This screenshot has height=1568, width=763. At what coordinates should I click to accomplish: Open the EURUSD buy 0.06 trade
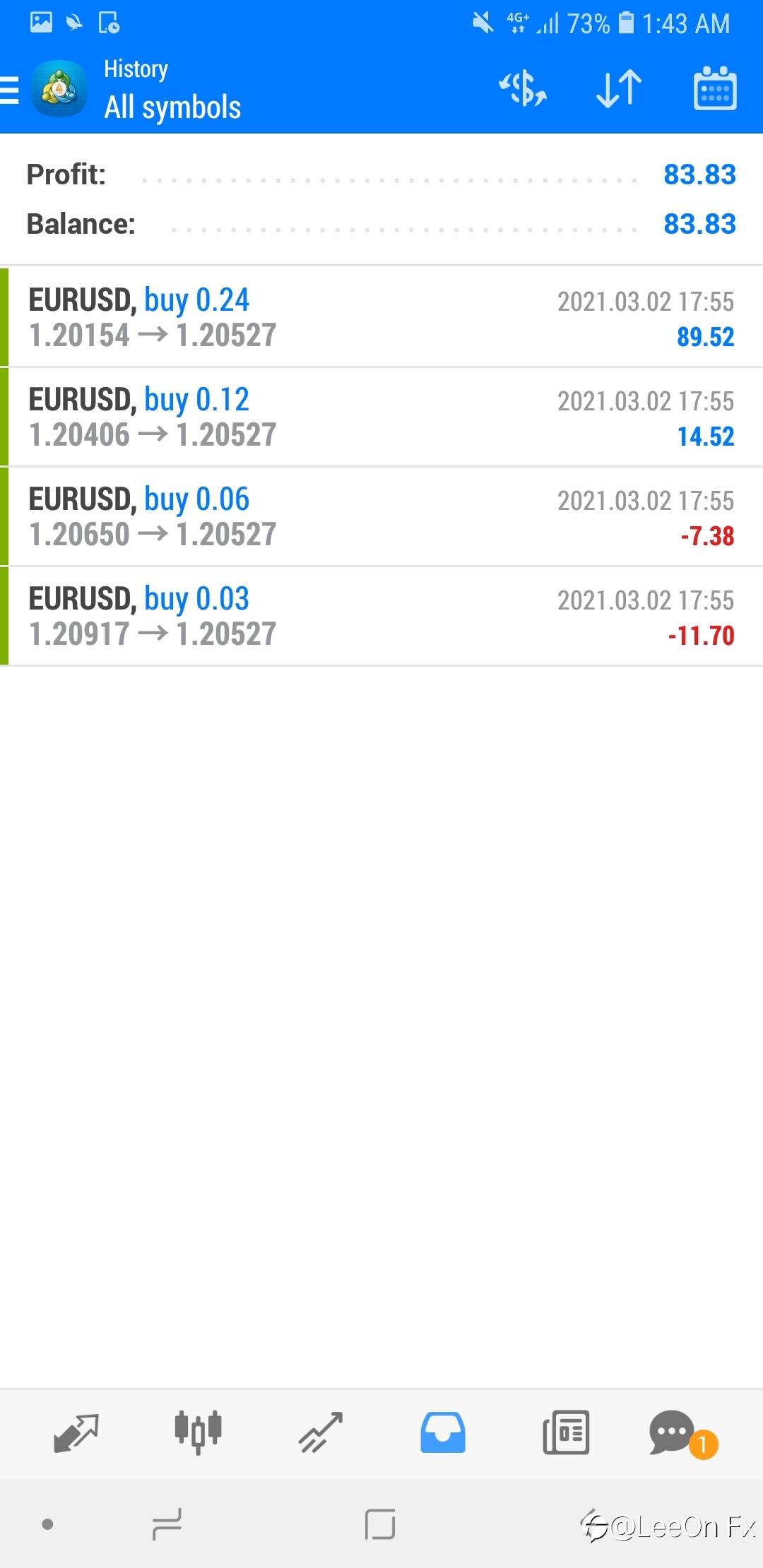pos(381,516)
